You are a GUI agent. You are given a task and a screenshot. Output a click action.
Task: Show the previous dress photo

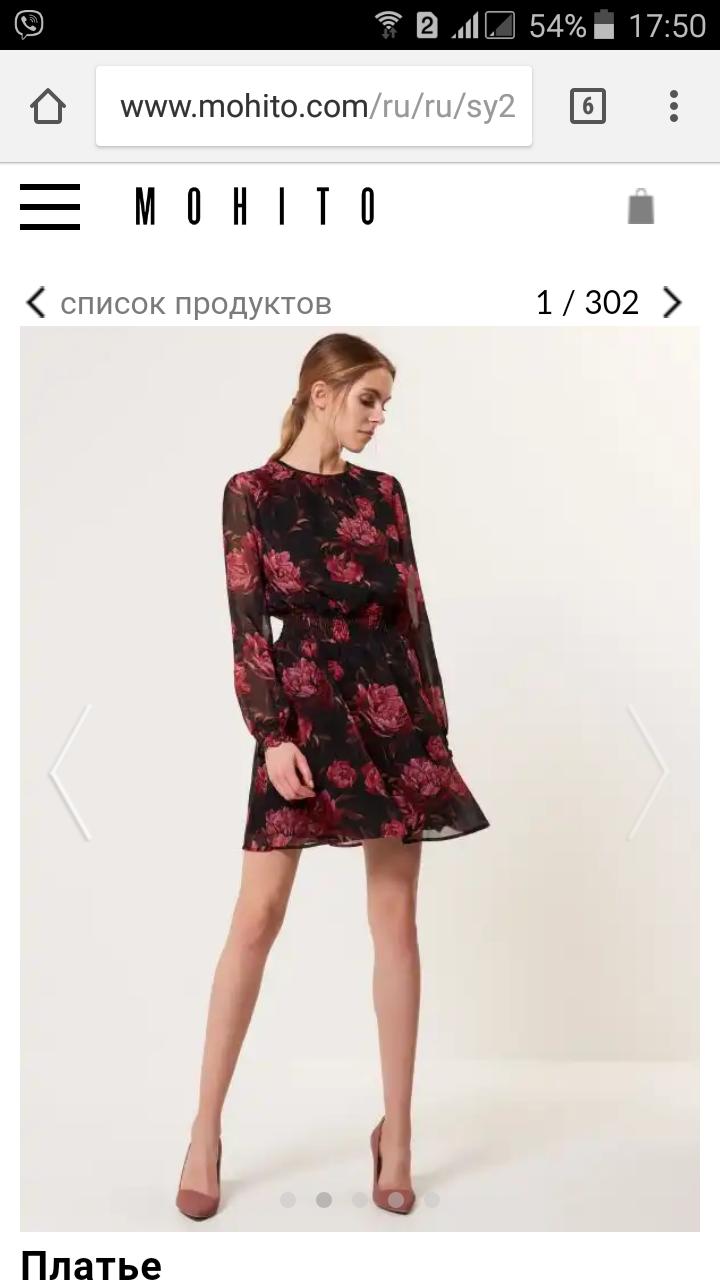(70, 772)
